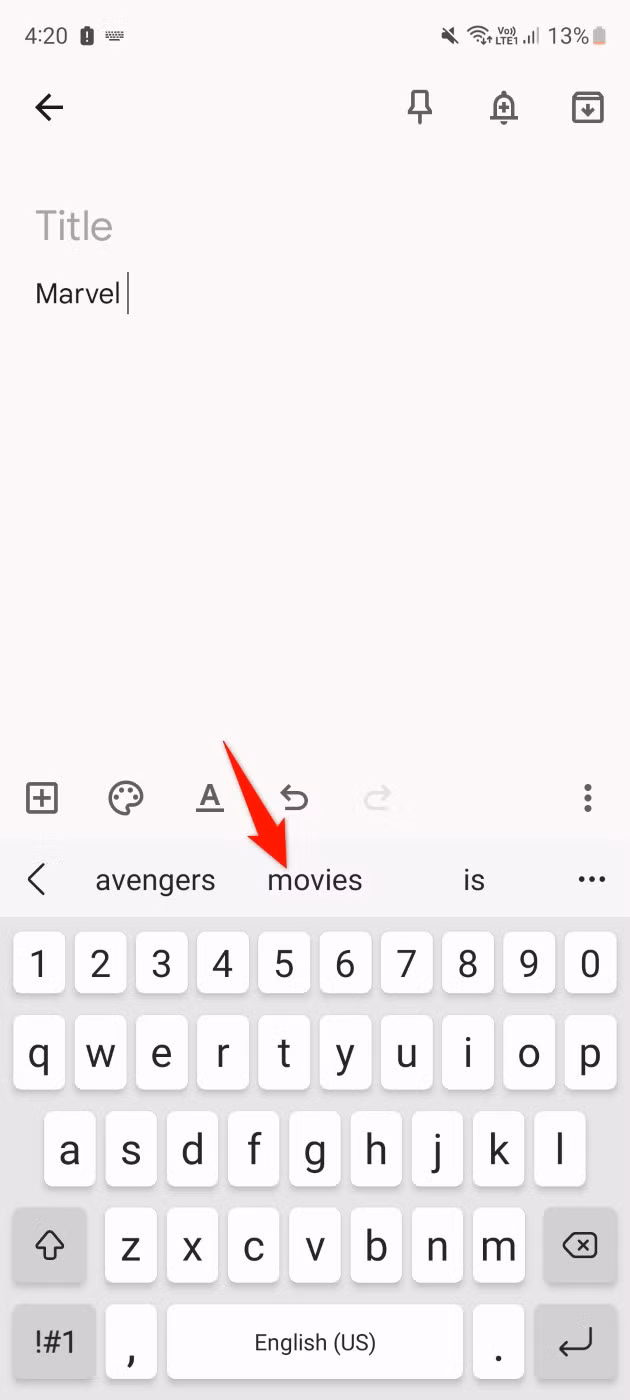Archive this note
The width and height of the screenshot is (630, 1400).
[x=587, y=107]
